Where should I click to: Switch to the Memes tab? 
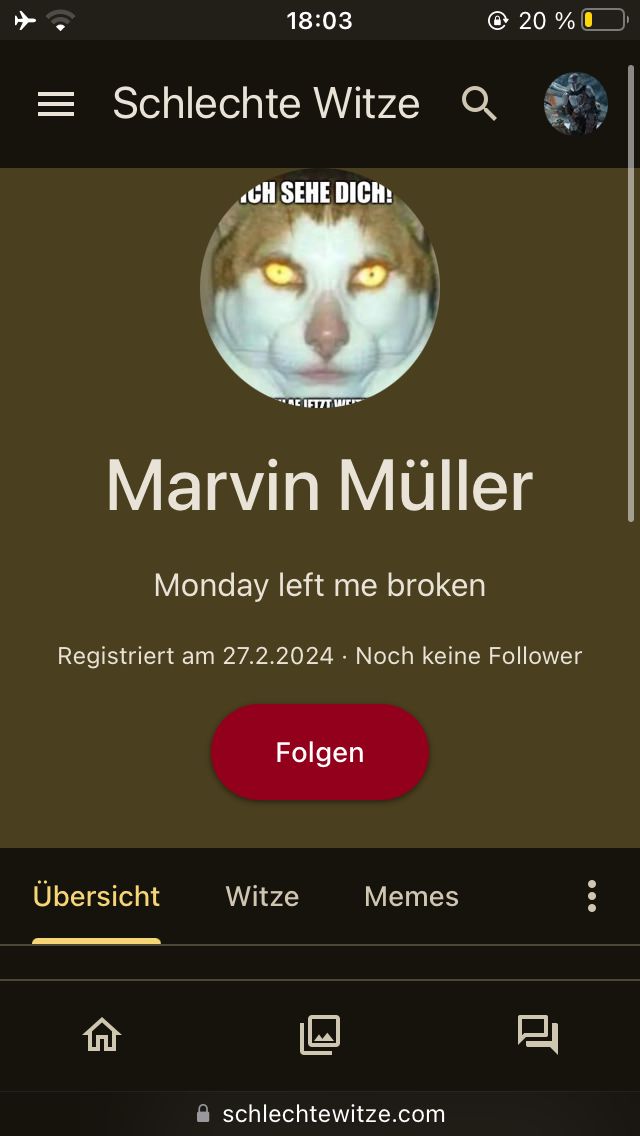(x=411, y=896)
